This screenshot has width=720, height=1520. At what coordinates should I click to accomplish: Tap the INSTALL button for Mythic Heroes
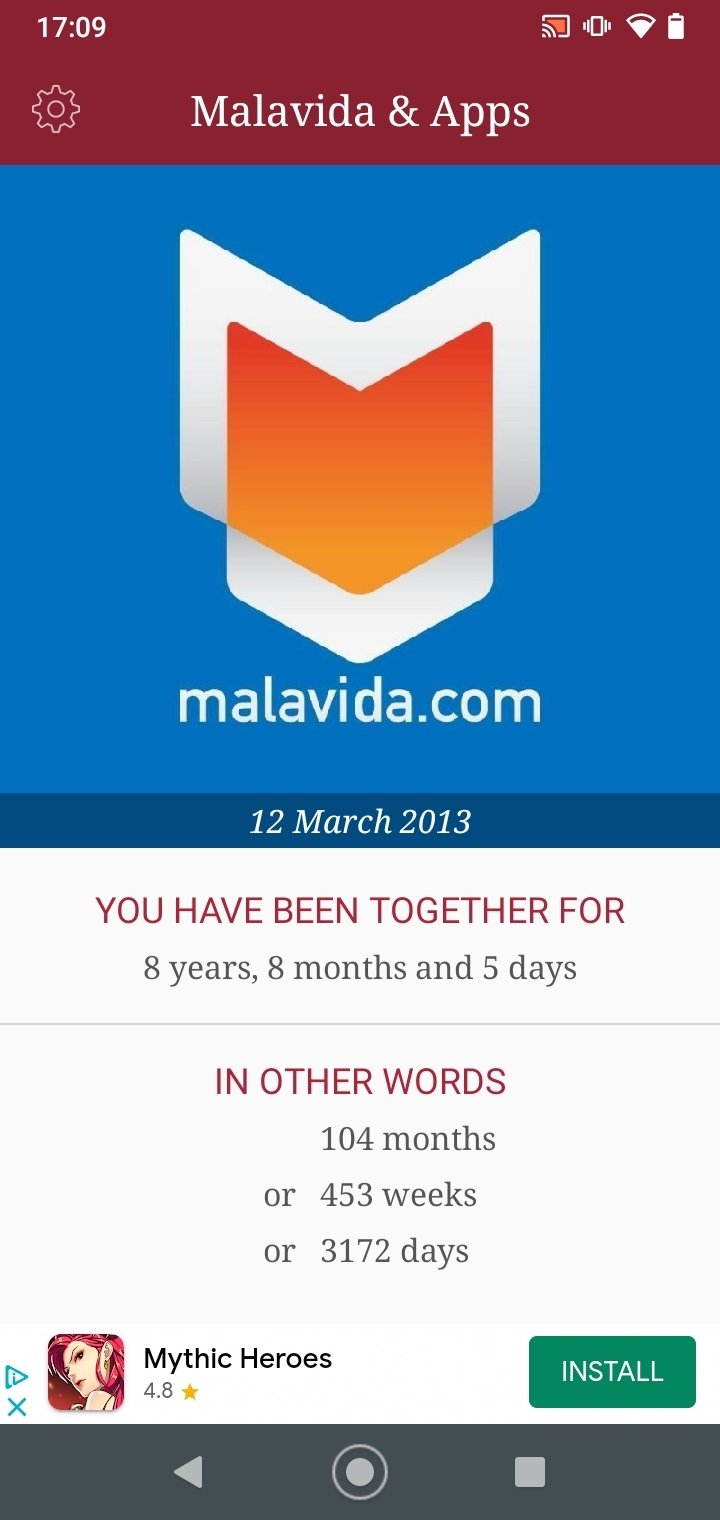pyautogui.click(x=612, y=1371)
